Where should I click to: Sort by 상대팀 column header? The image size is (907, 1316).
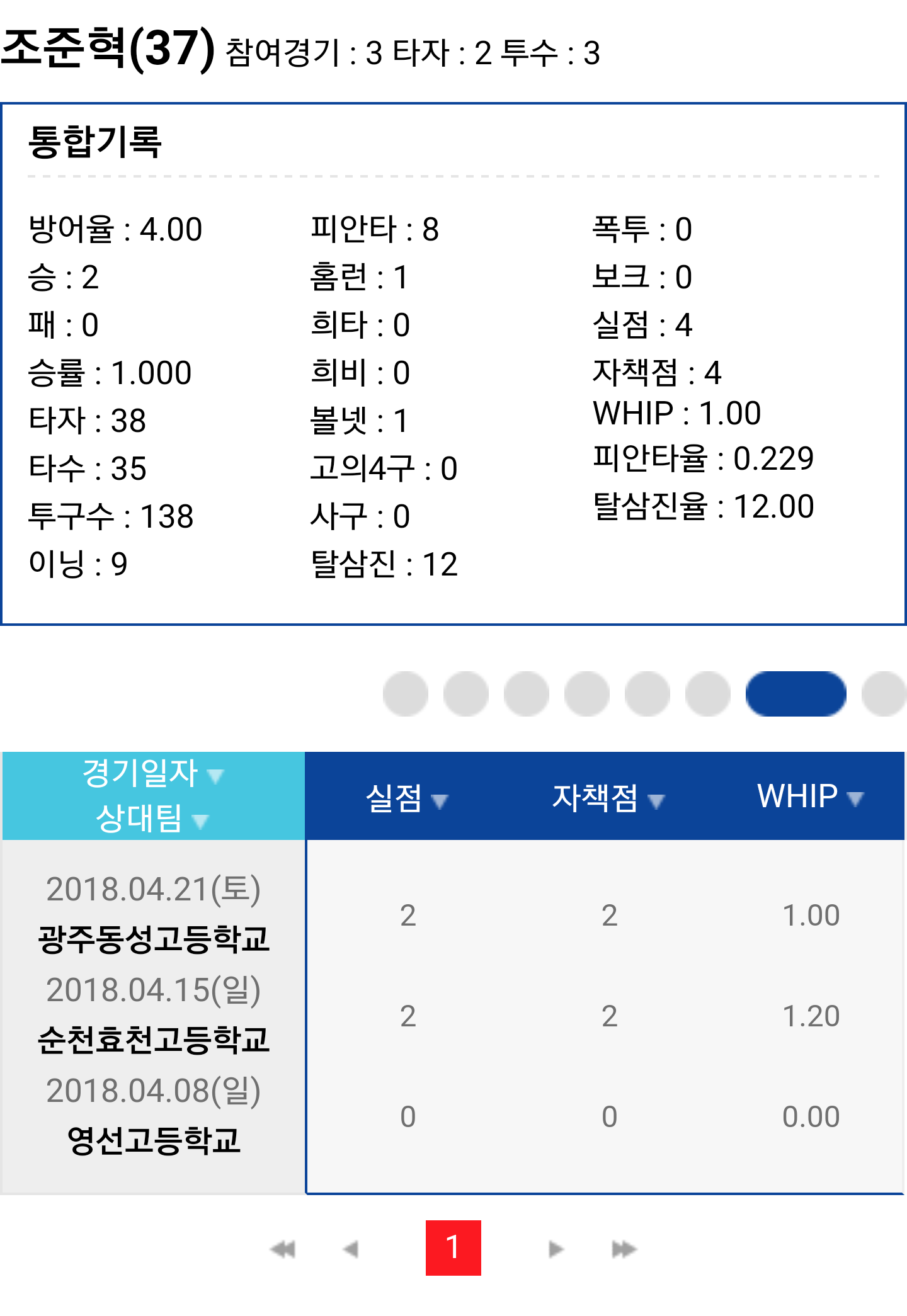click(152, 819)
